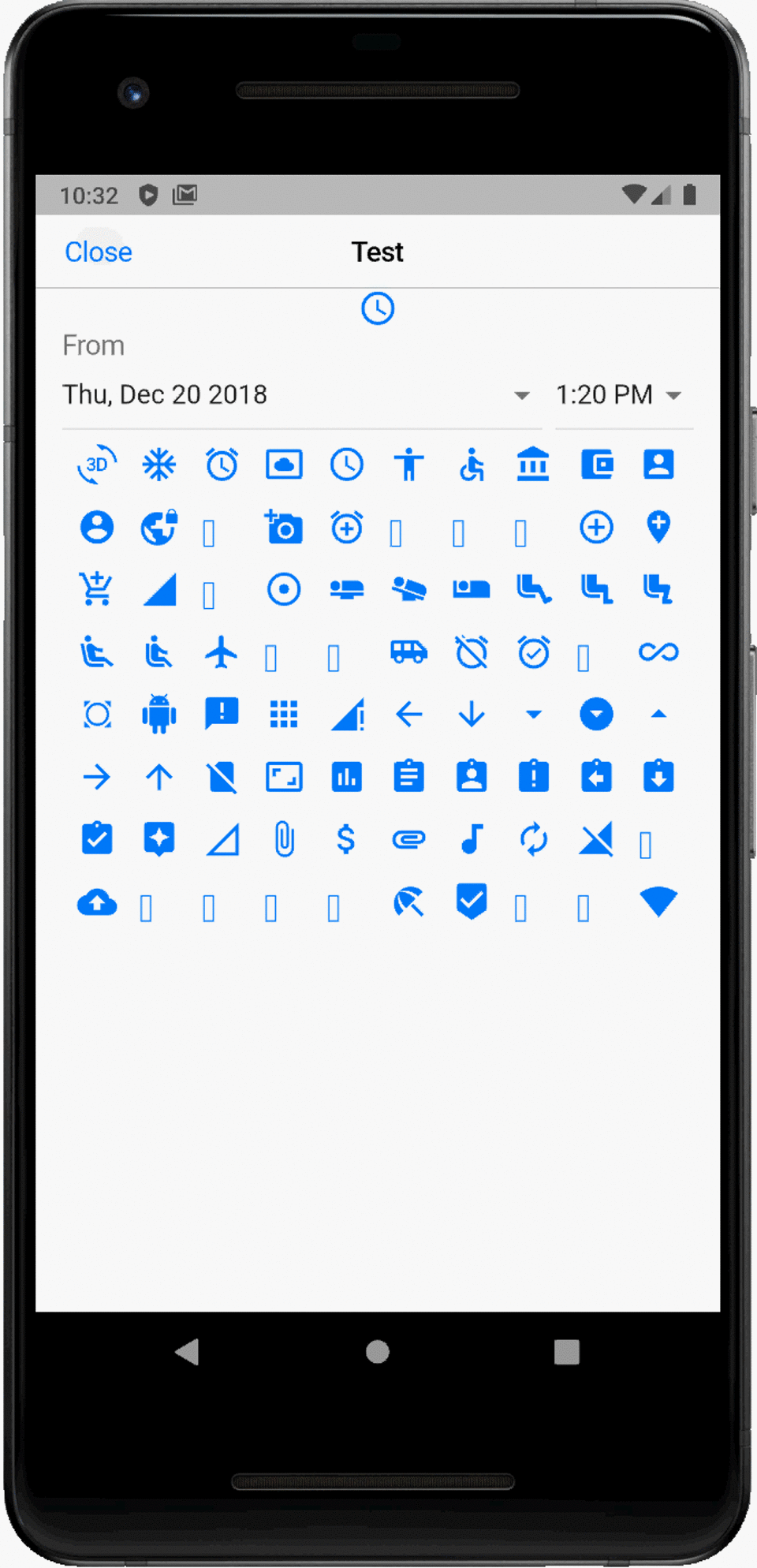Open recent apps from the navigation bar
757x1568 pixels.
pos(566,1352)
